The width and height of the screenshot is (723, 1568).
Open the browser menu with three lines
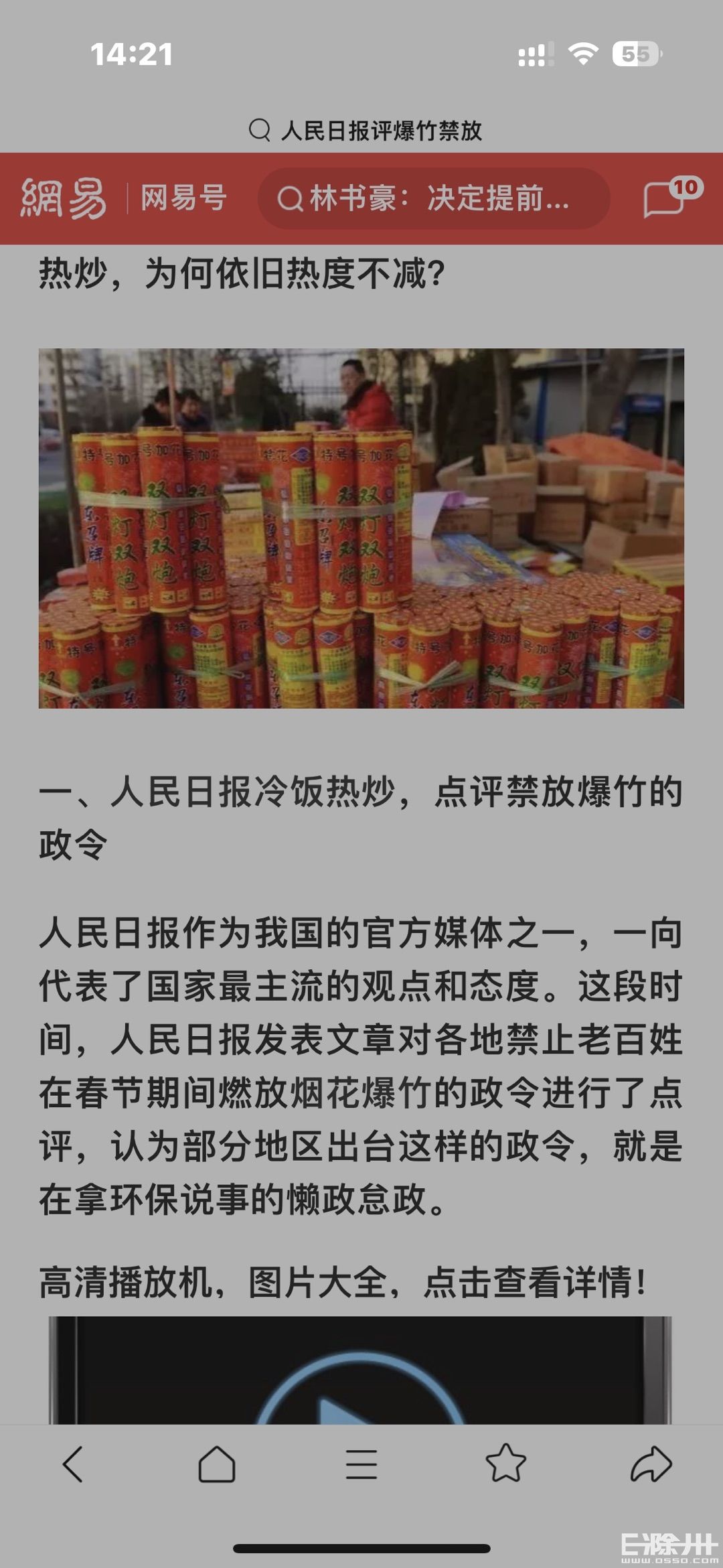point(361,1464)
